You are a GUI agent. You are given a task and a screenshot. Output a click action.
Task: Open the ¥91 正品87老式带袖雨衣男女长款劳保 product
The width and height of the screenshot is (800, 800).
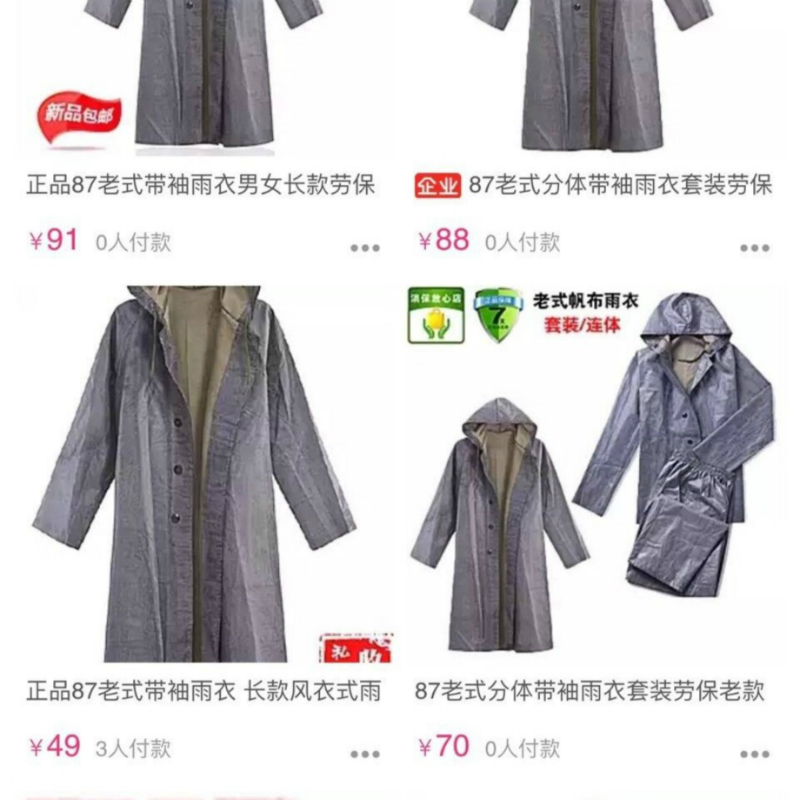tap(200, 186)
